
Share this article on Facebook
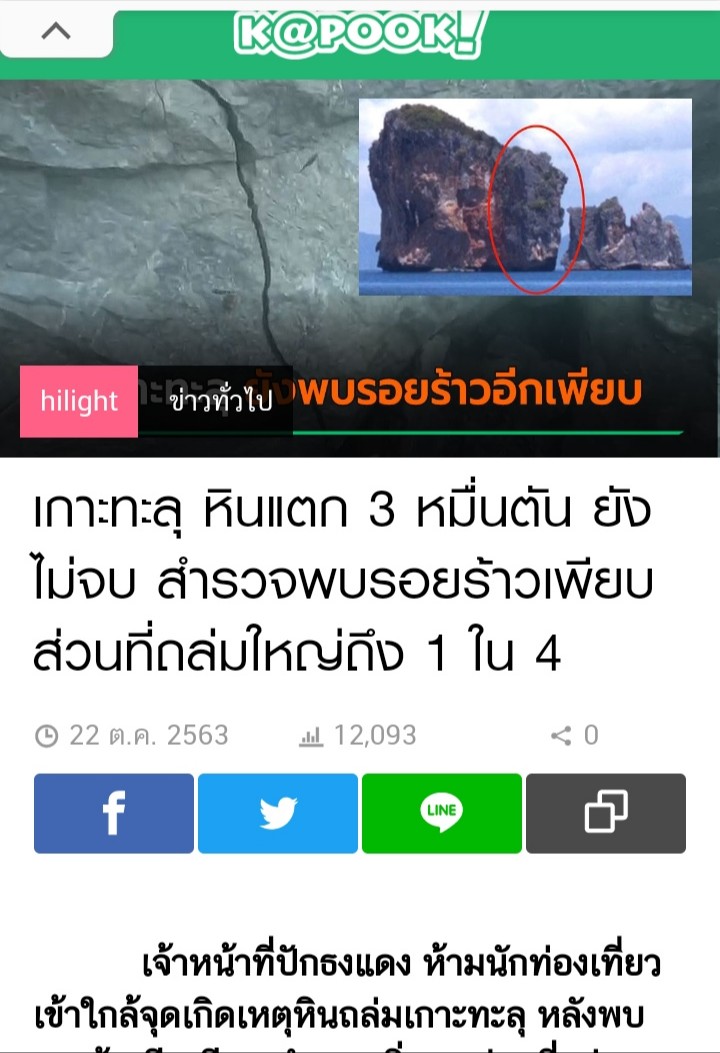(114, 813)
